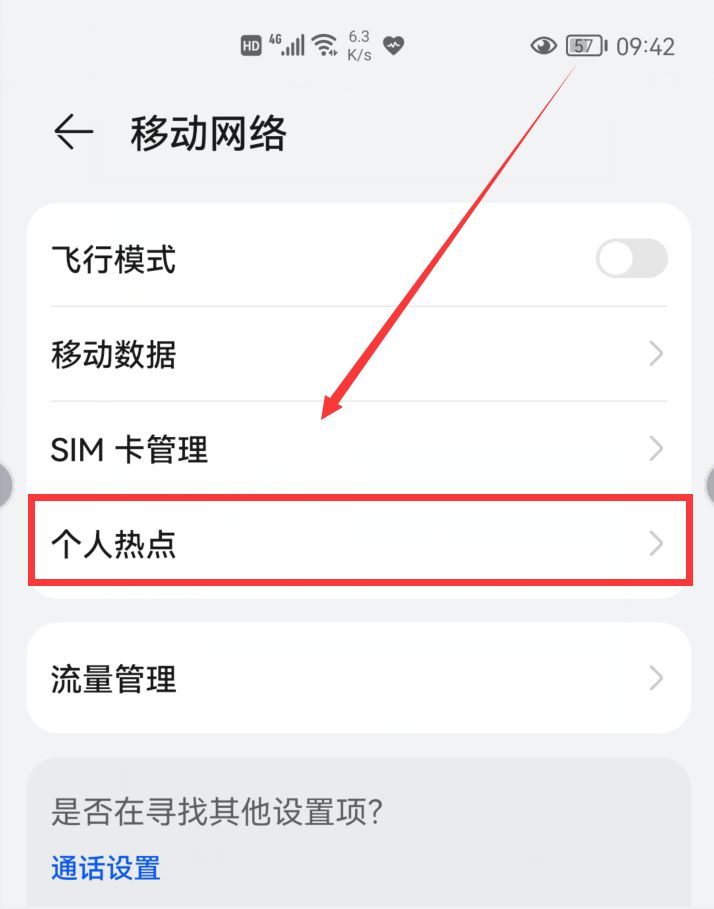Screen dimensions: 714x909
Task: Go back from 移动网络 screen
Action: (x=73, y=133)
